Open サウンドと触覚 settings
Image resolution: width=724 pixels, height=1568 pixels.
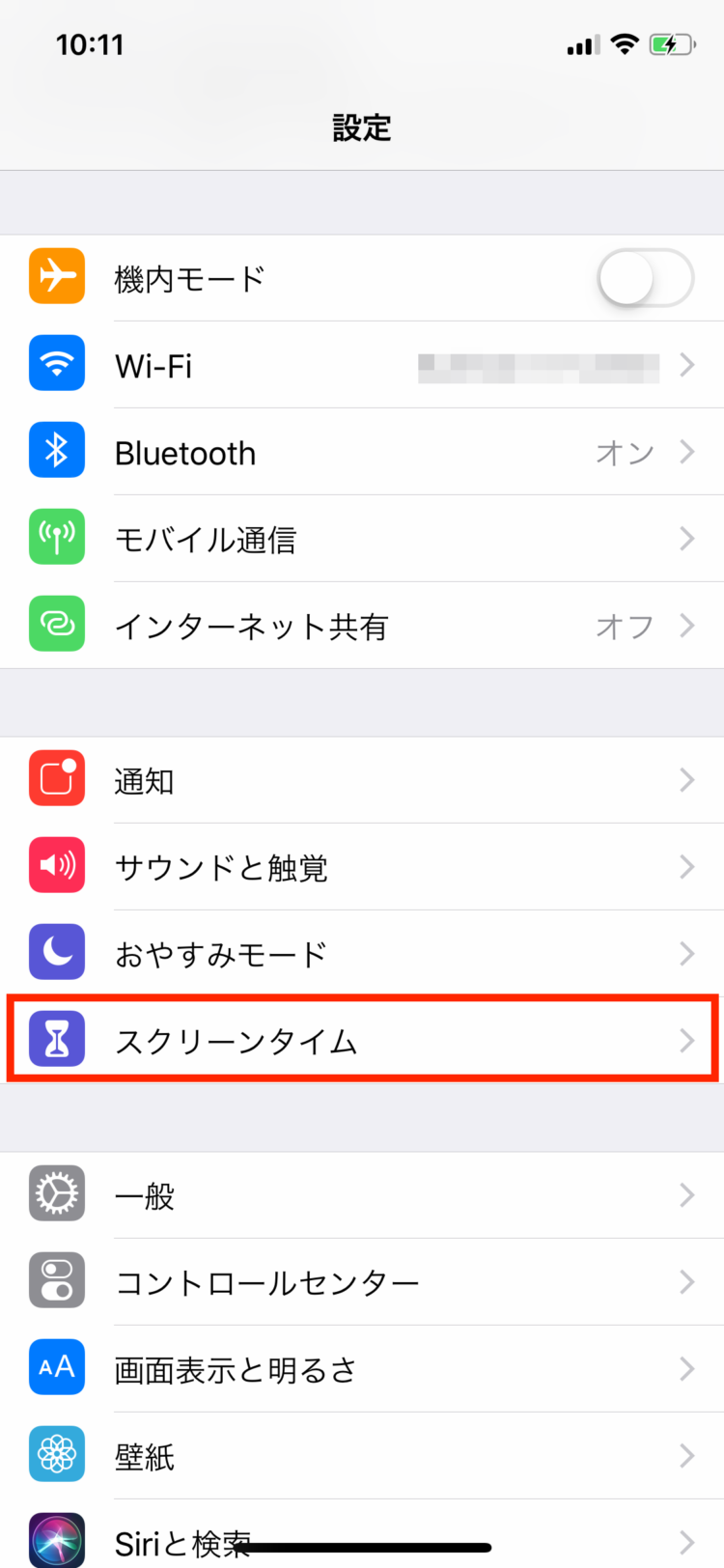(x=362, y=867)
